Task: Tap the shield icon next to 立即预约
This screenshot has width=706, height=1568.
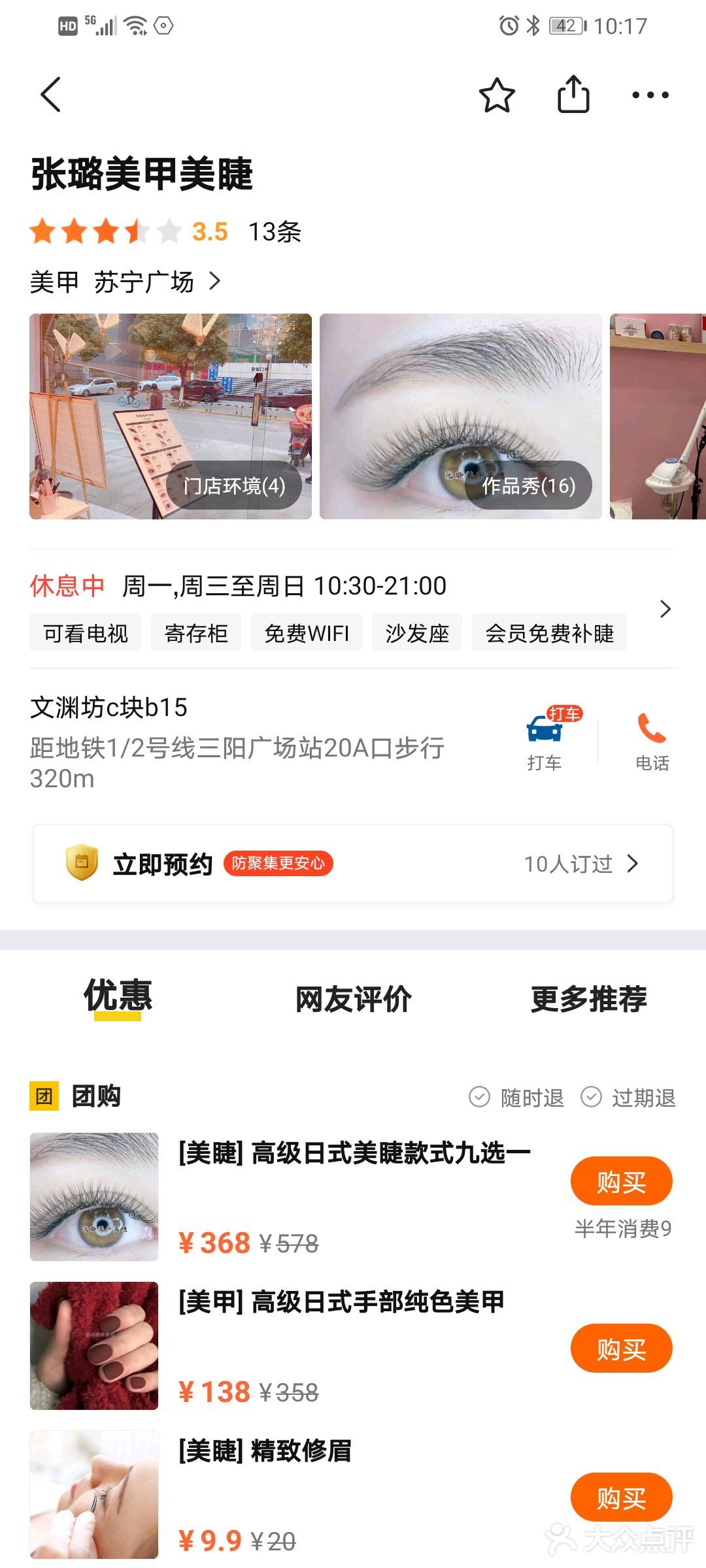Action: (81, 863)
